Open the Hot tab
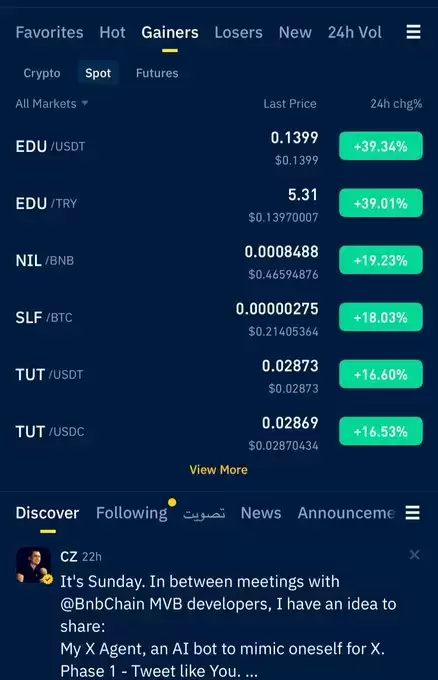The image size is (438, 680). point(112,33)
